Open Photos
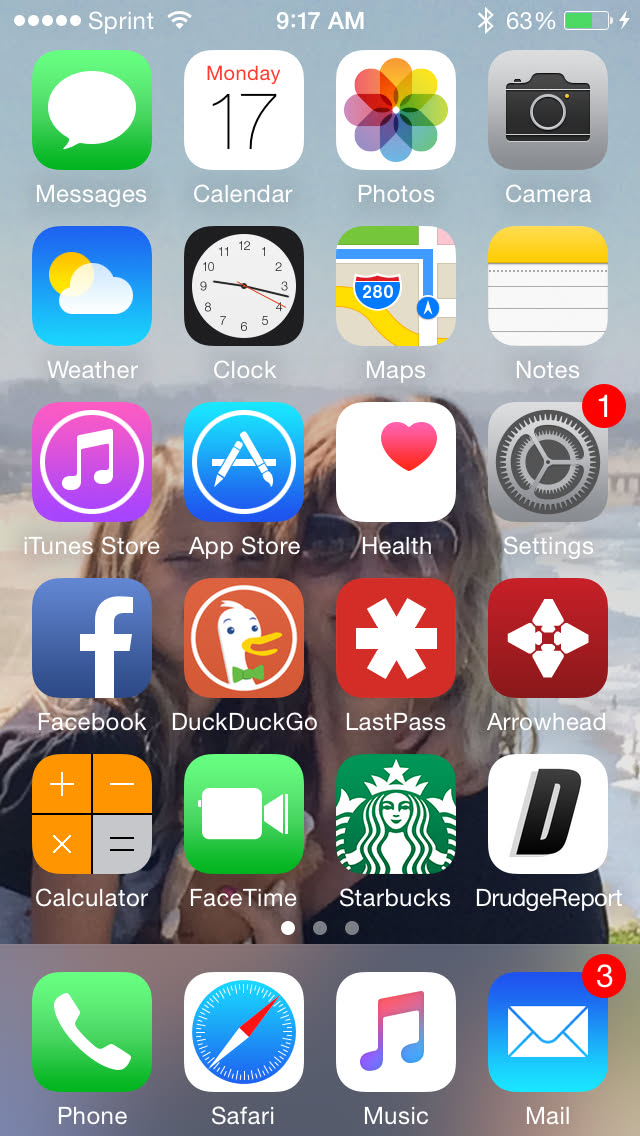 click(x=396, y=110)
